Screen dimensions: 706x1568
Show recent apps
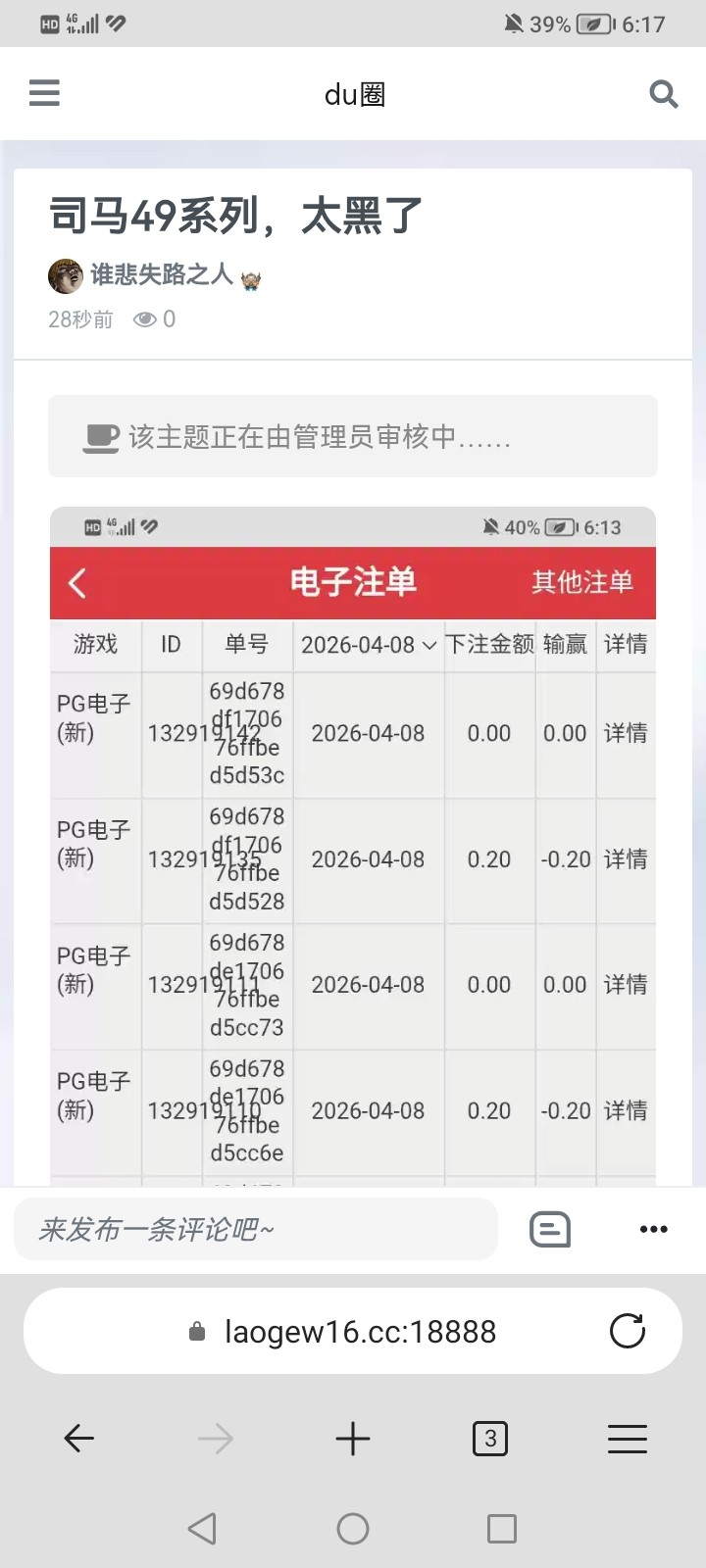502,1529
